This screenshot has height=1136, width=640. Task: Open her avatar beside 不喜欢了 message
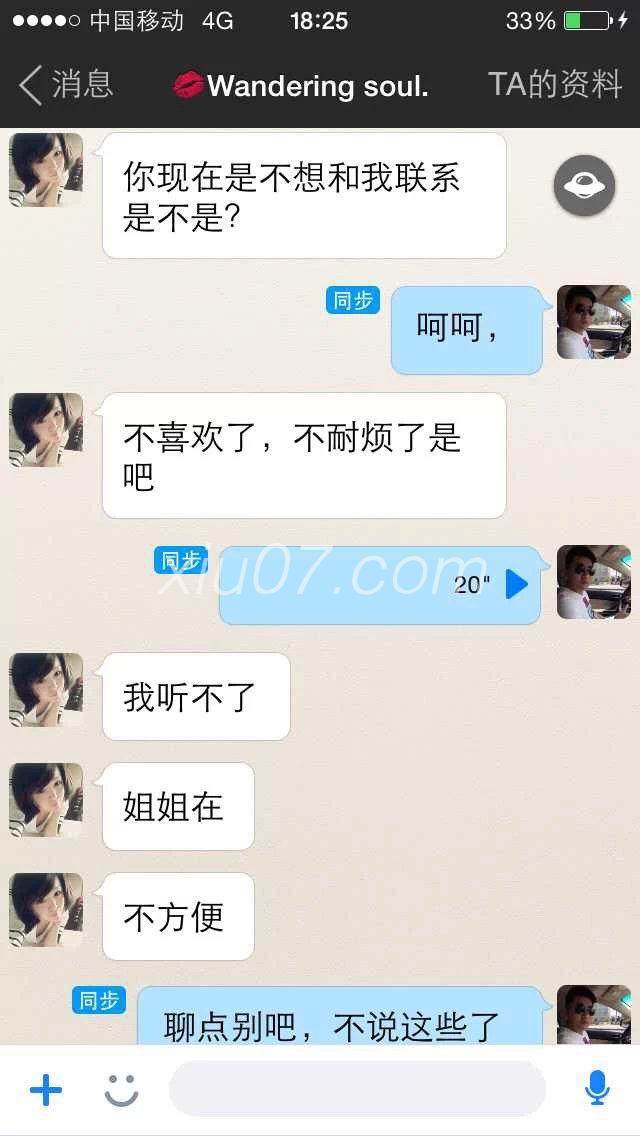pyautogui.click(x=46, y=430)
